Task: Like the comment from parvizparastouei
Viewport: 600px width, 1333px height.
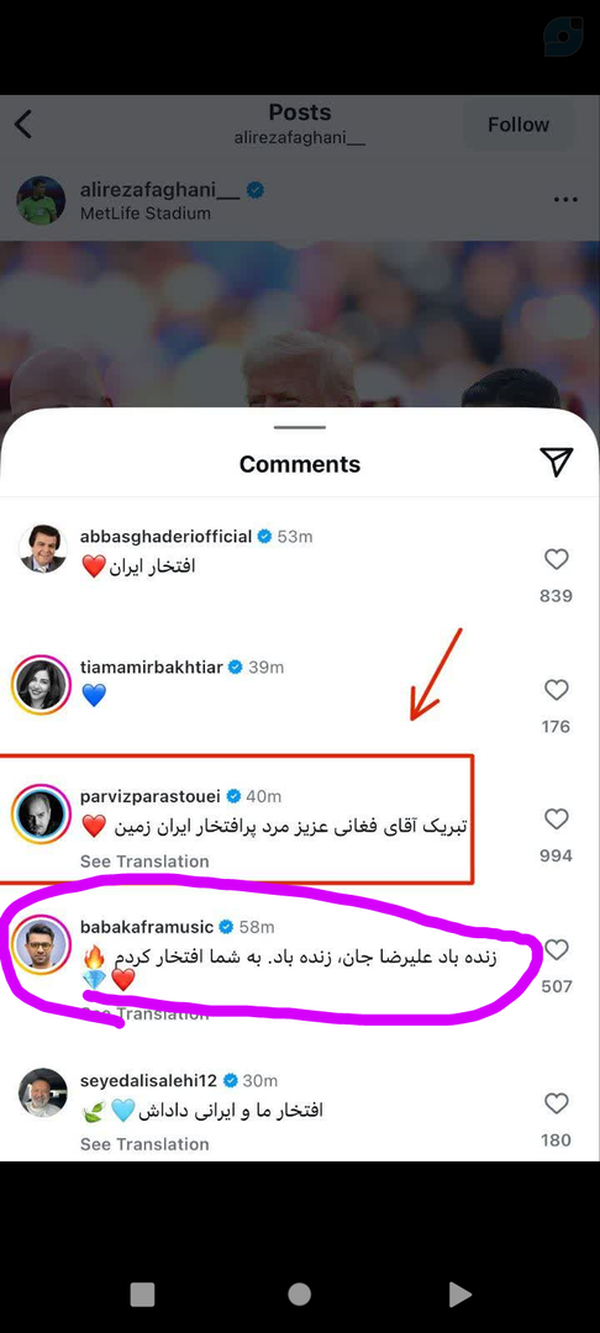Action: 556,820
